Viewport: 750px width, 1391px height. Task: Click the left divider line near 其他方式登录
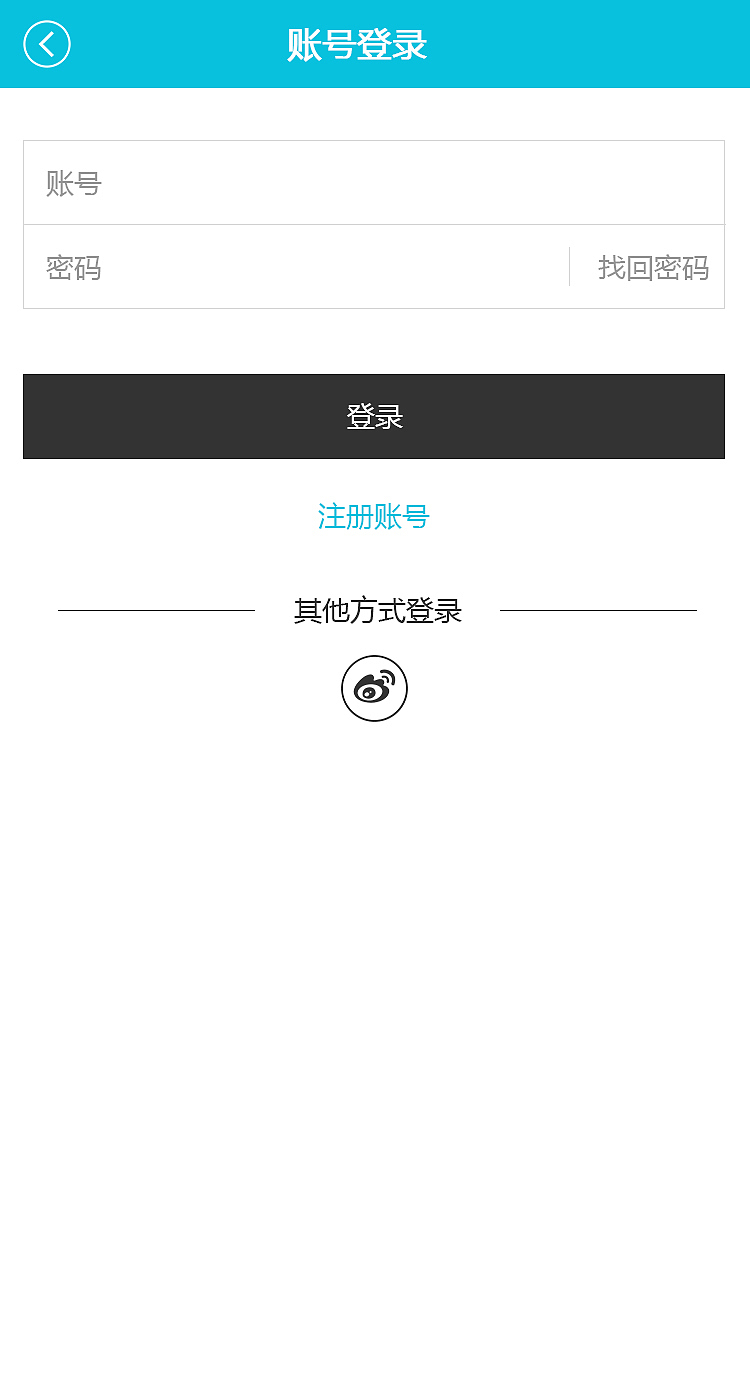157,609
